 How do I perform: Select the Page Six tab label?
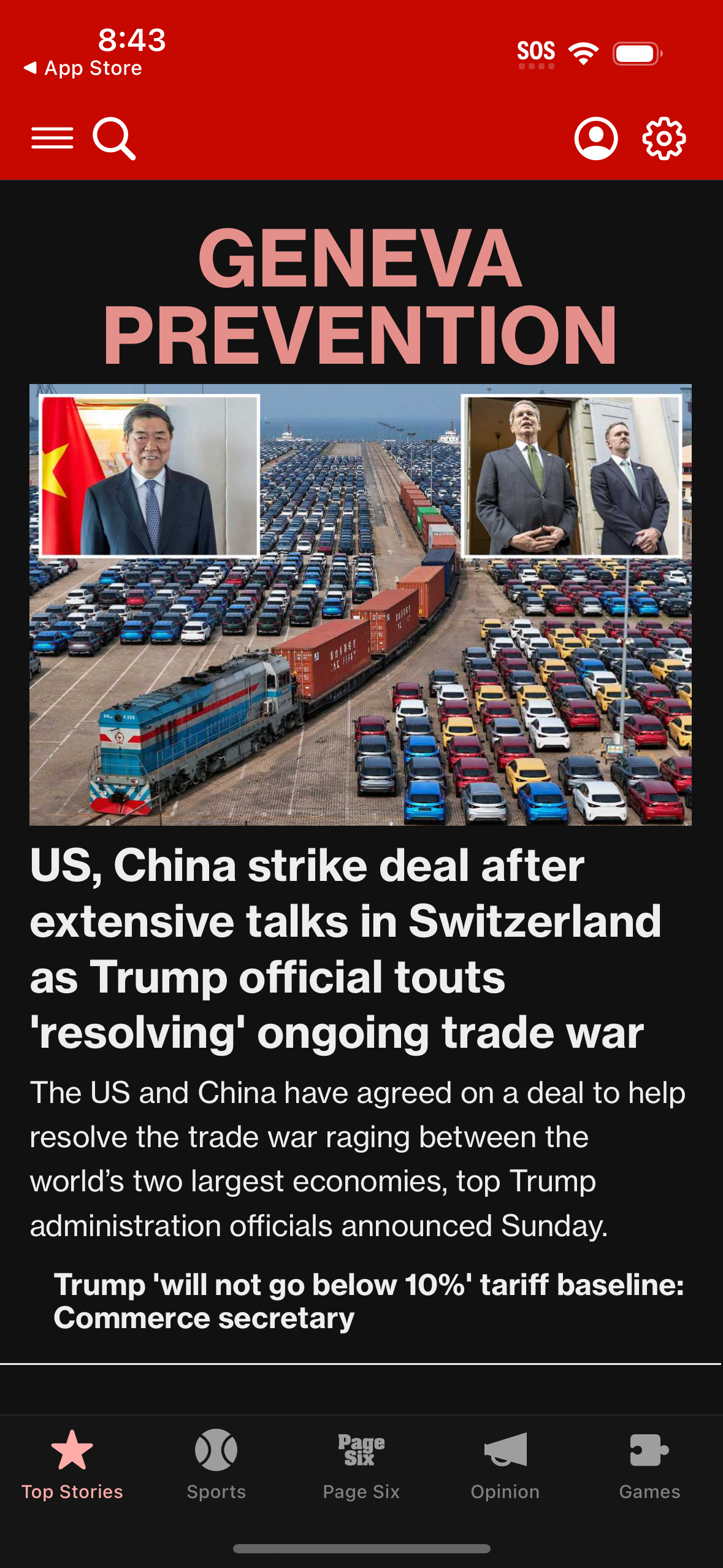coord(361,1492)
